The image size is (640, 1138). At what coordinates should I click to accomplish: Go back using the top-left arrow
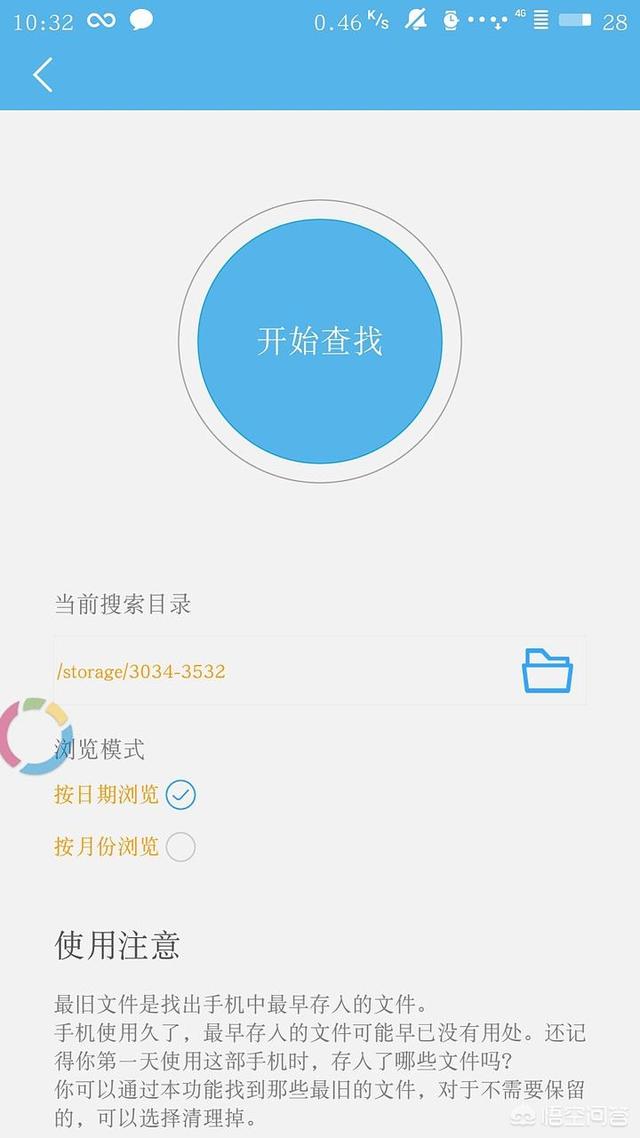43,75
